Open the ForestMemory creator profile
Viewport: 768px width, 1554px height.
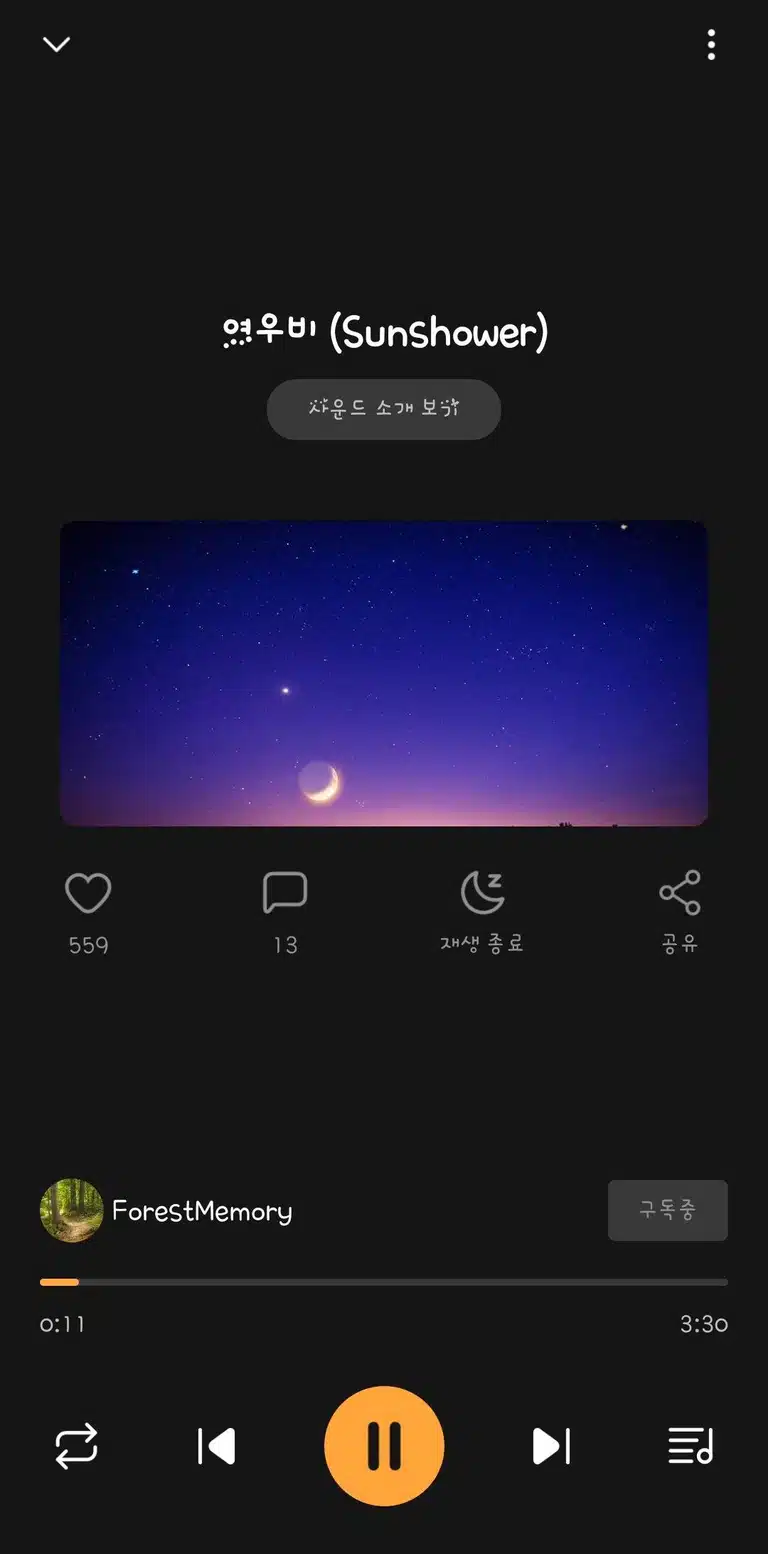166,1211
